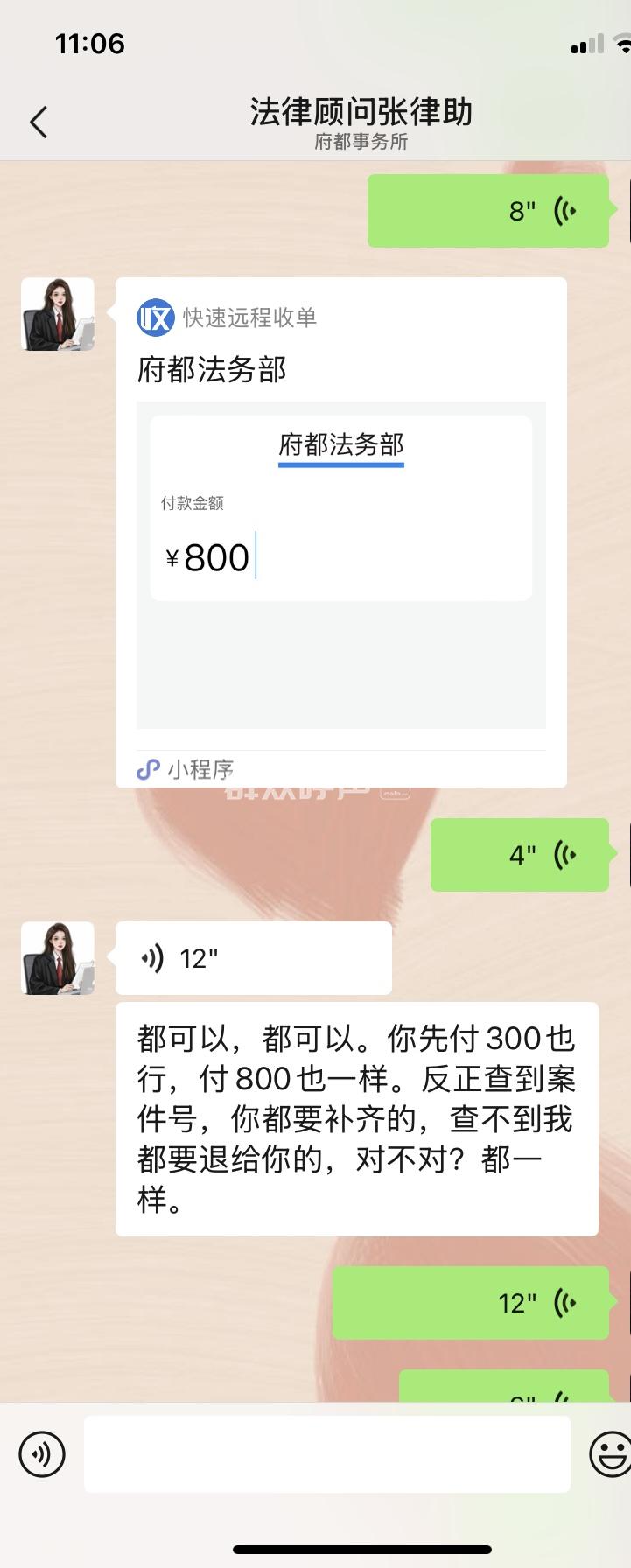Image resolution: width=631 pixels, height=1568 pixels.
Task: Go back from the 法律顾问张律助 chat
Action: 39,122
